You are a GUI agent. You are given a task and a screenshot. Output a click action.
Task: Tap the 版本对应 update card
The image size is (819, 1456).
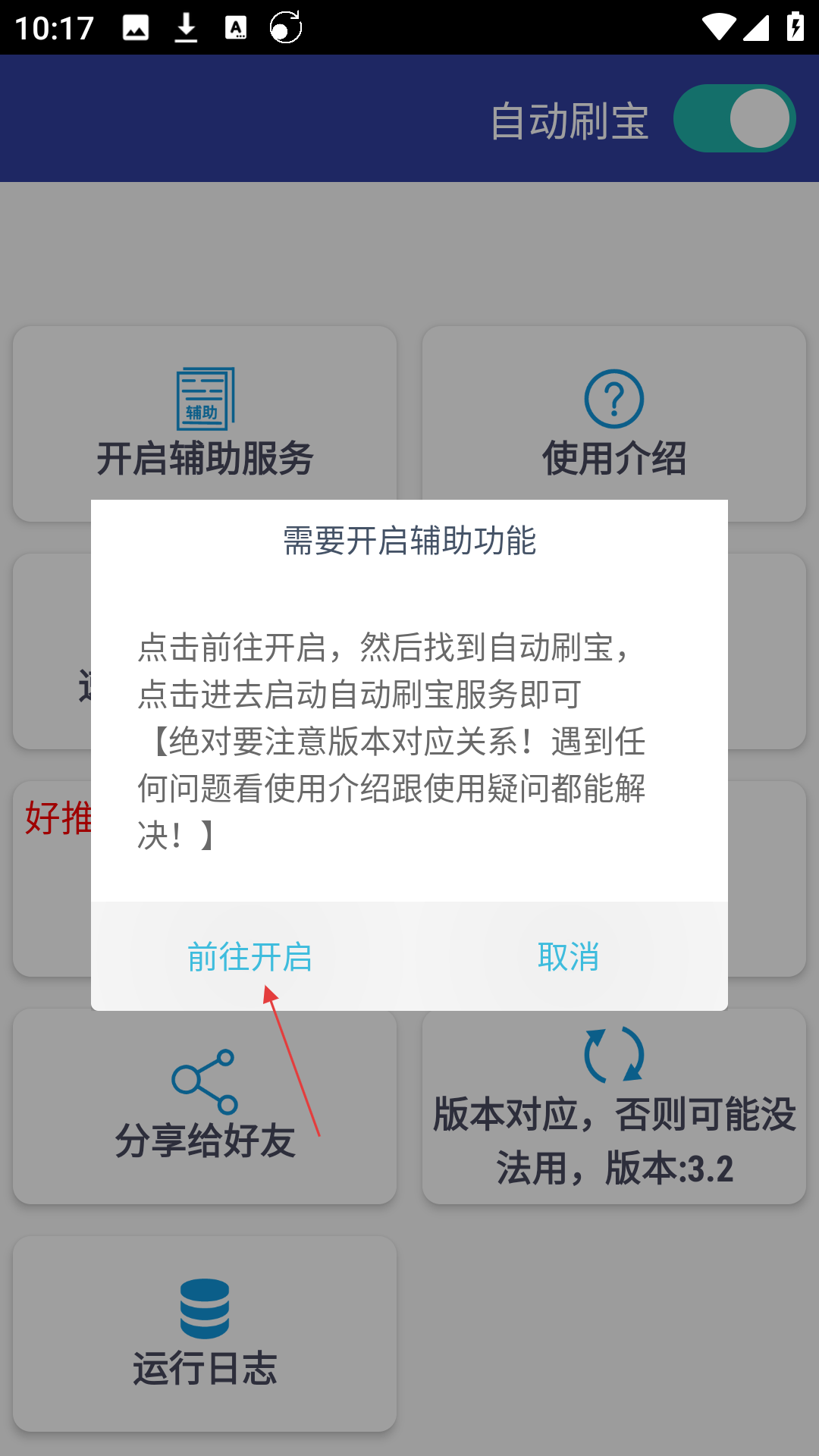pyautogui.click(x=613, y=1107)
